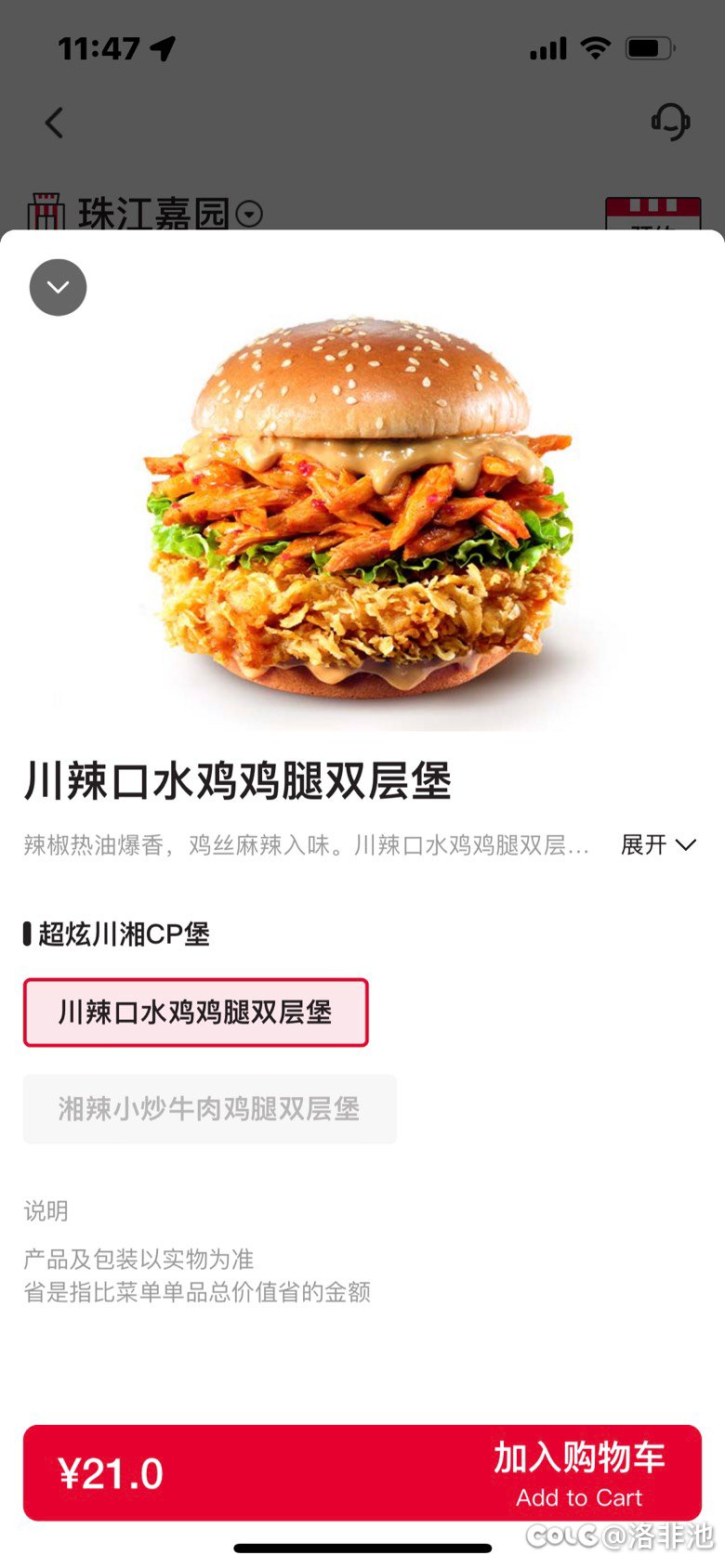The height and width of the screenshot is (1568, 725).
Task: Expand the product description via 展开
Action: tap(658, 844)
